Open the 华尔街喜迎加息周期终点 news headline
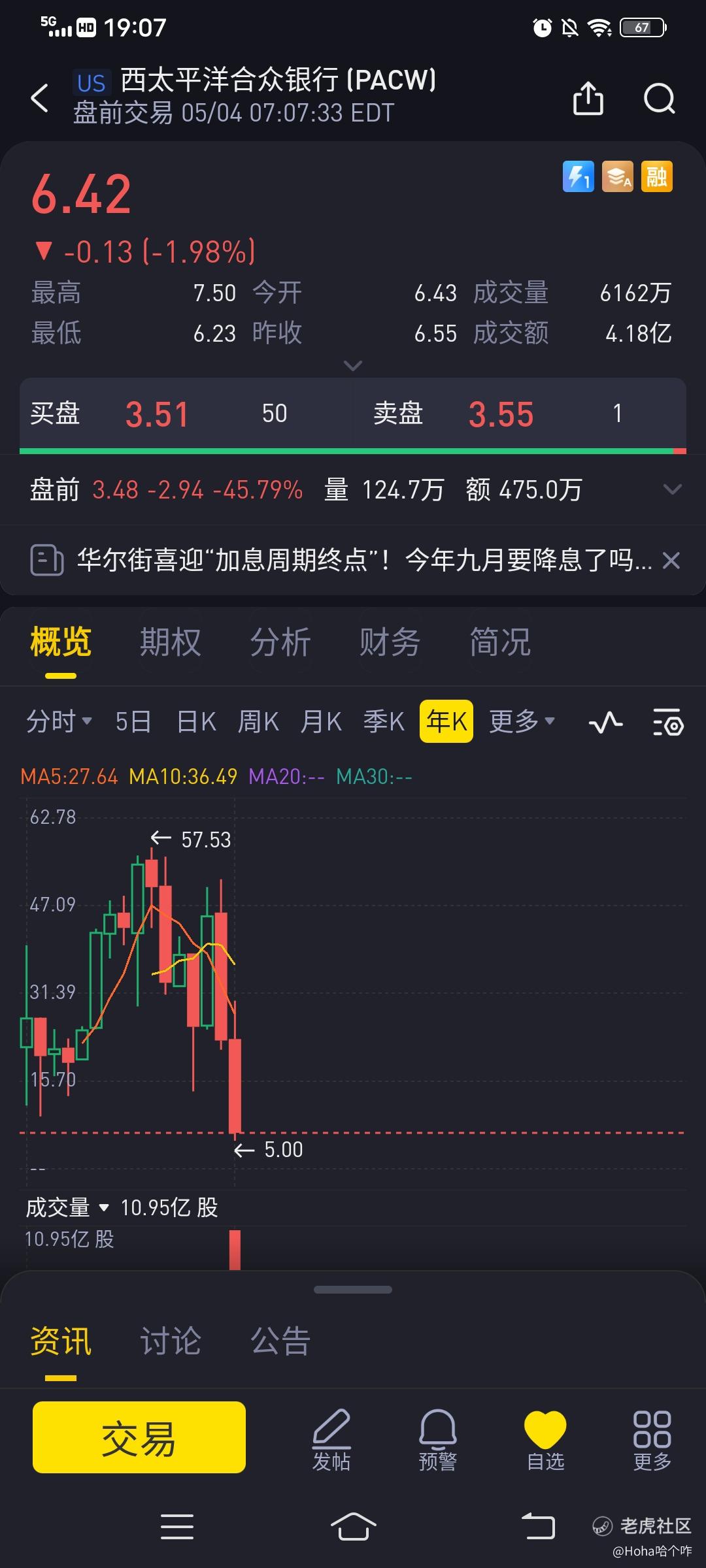 (x=364, y=561)
